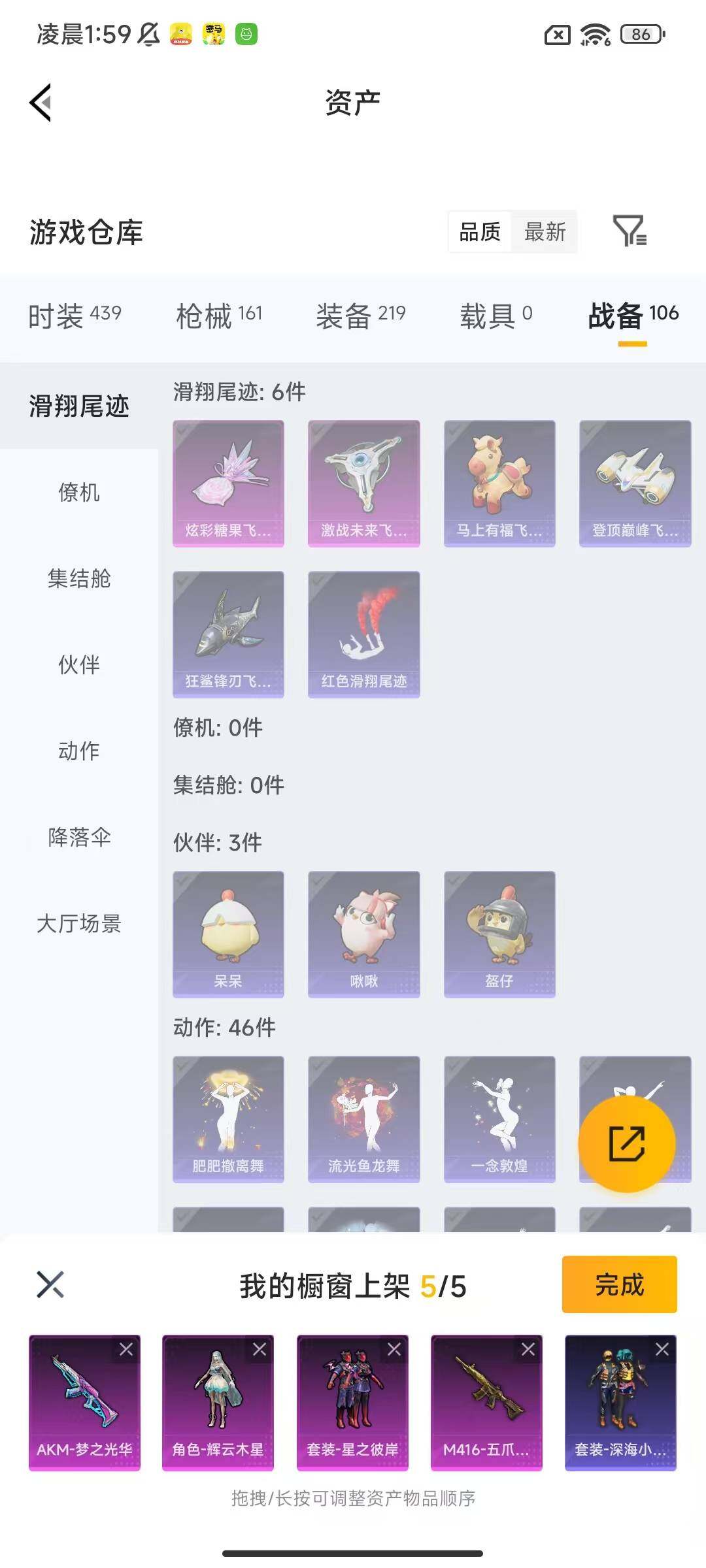Choose the 流光鱼龙舞 emote
Viewport: 706px width, 1568px height.
363,1119
